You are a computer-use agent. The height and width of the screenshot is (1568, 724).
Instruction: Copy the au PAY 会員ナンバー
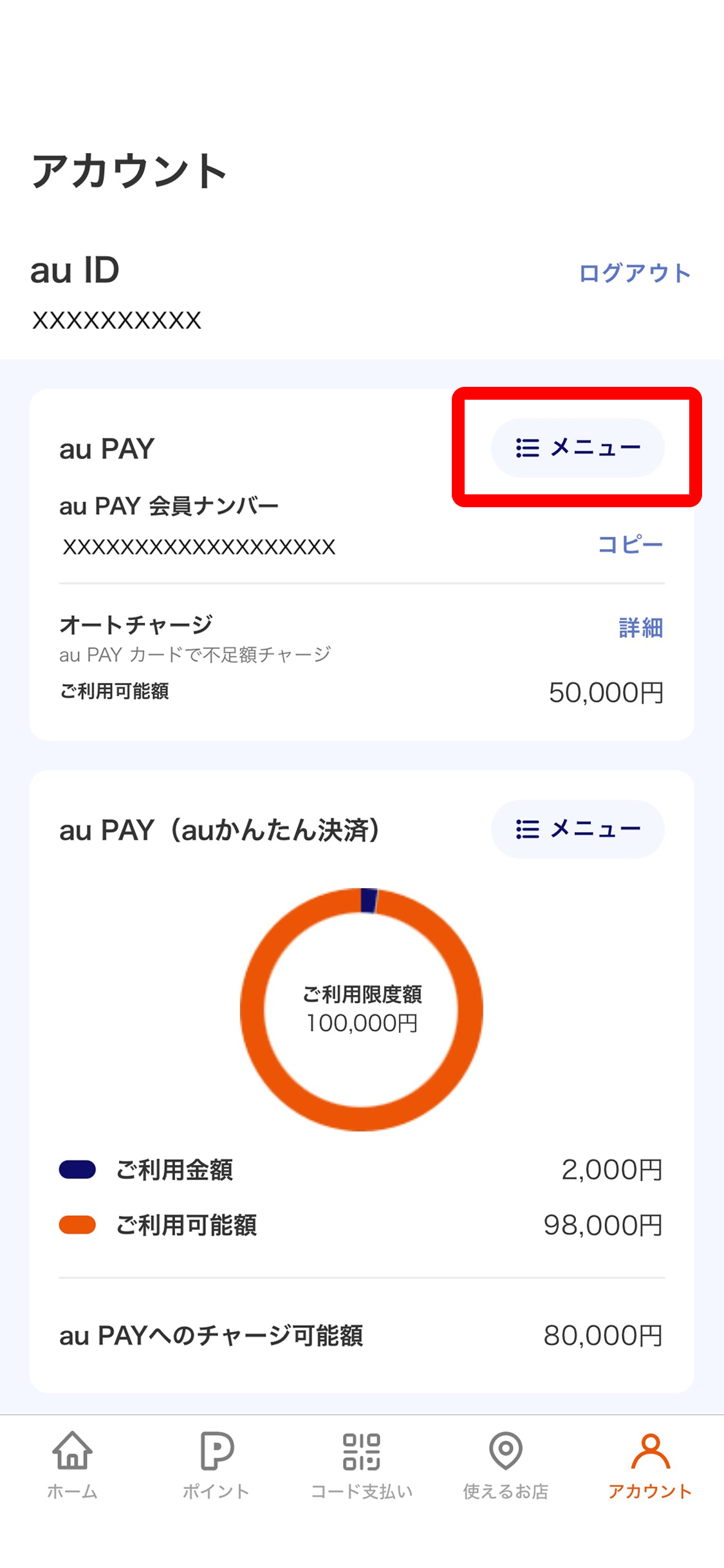pyautogui.click(x=630, y=545)
